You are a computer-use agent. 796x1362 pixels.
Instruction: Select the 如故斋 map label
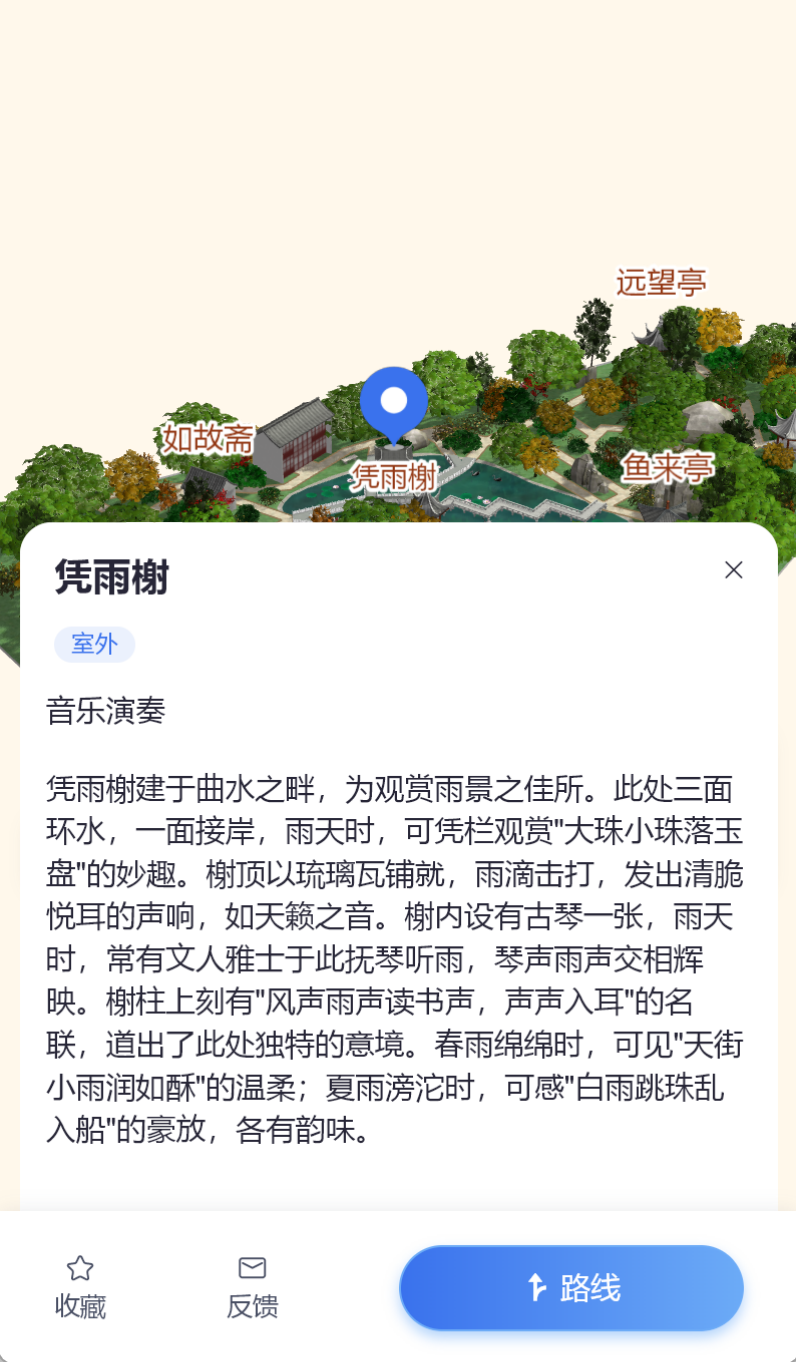208,438
